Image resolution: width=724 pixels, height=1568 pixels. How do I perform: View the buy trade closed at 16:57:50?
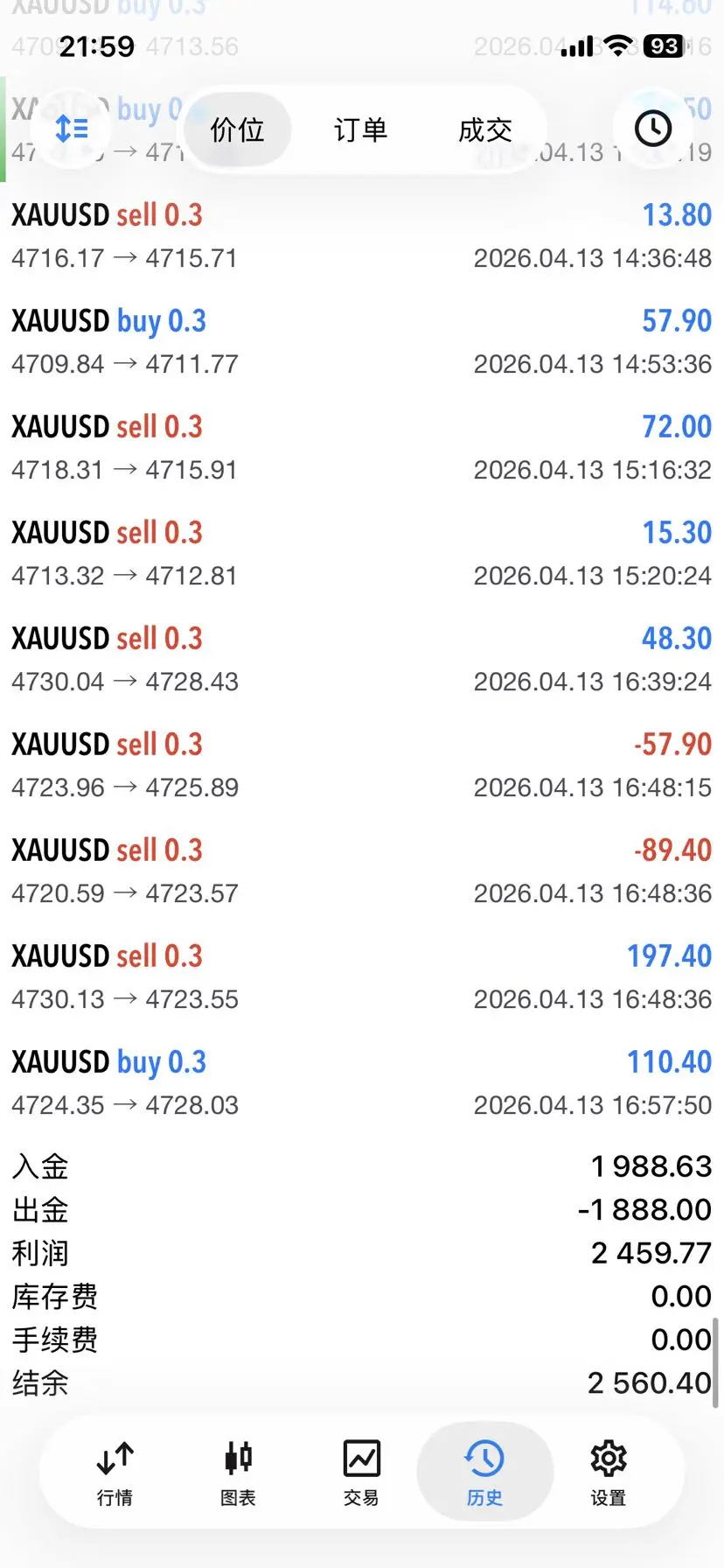[362, 1083]
